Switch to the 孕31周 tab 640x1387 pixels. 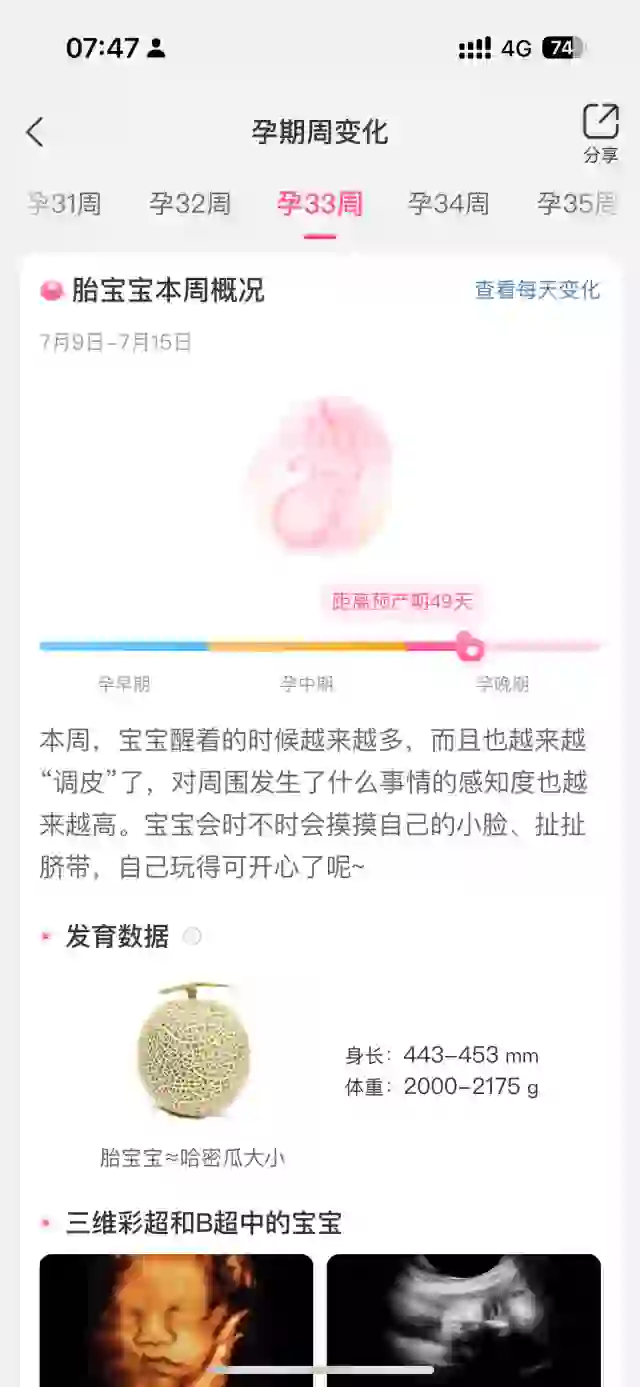pos(65,204)
